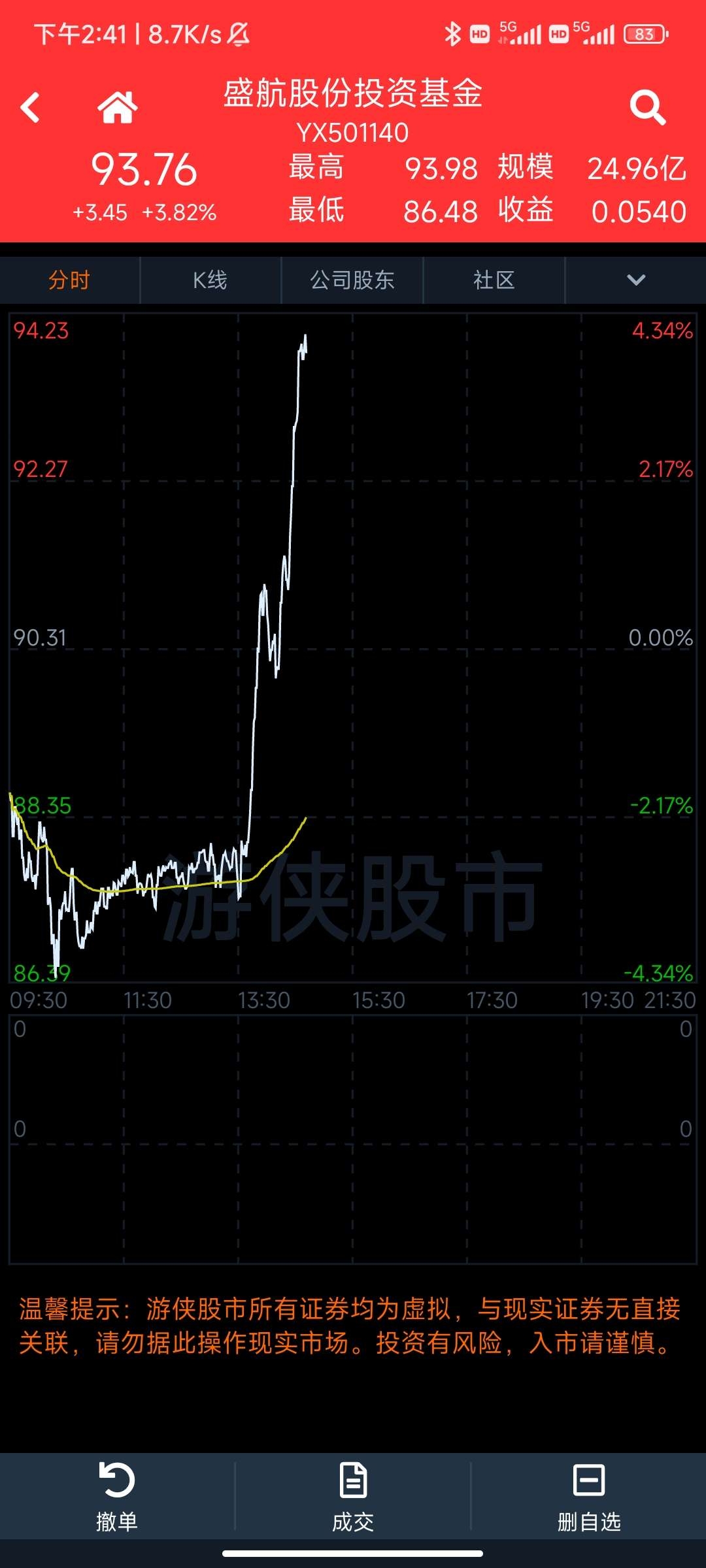Go back using the top-left arrow

pyautogui.click(x=30, y=108)
